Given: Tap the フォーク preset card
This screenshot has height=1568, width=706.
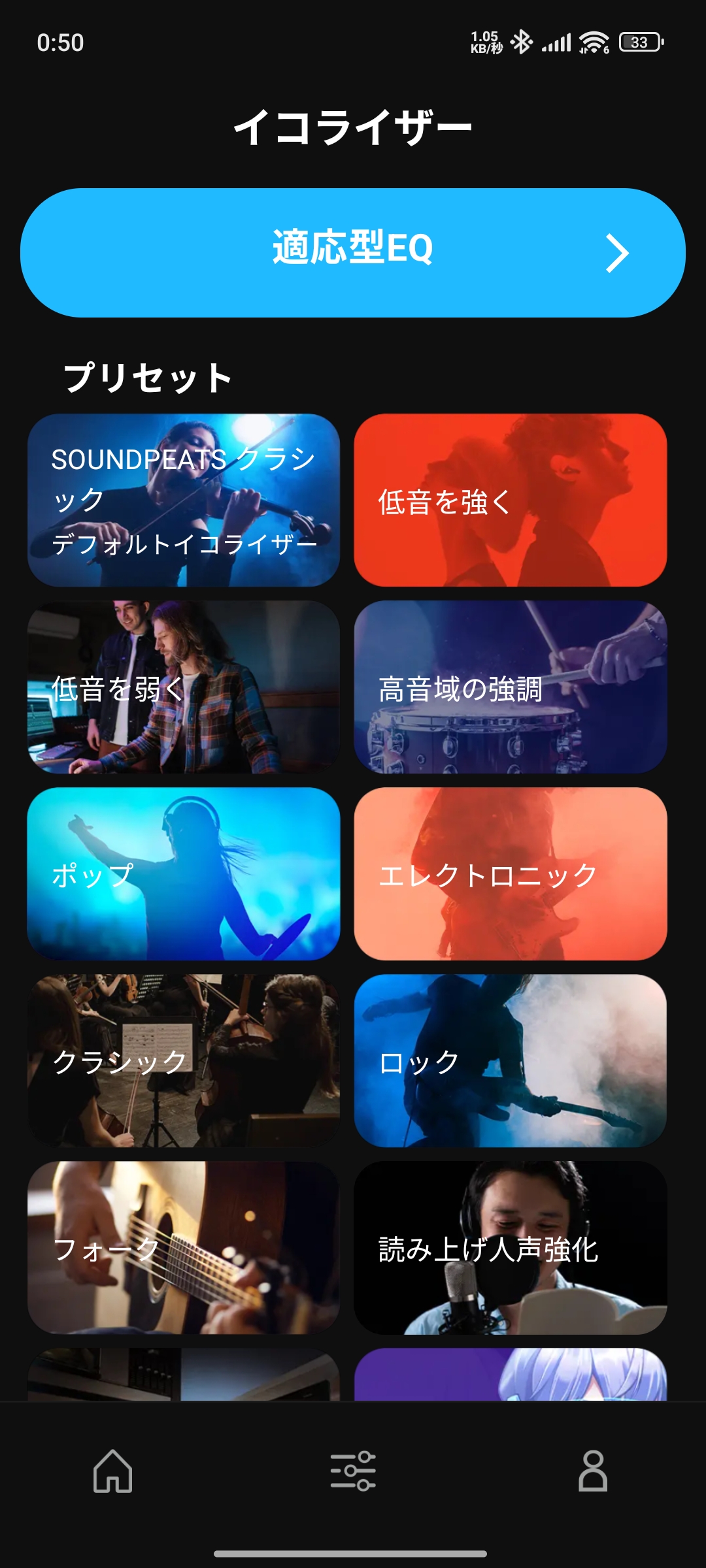Looking at the screenshot, I should [184, 1247].
